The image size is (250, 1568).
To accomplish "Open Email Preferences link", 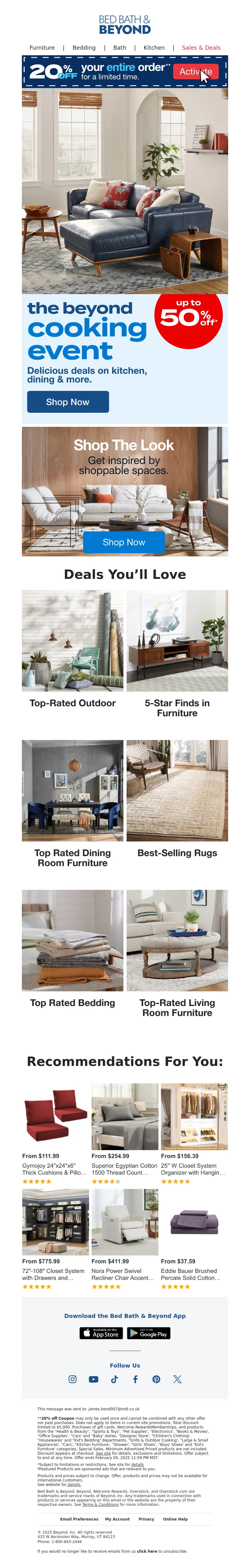I will coord(79,1519).
